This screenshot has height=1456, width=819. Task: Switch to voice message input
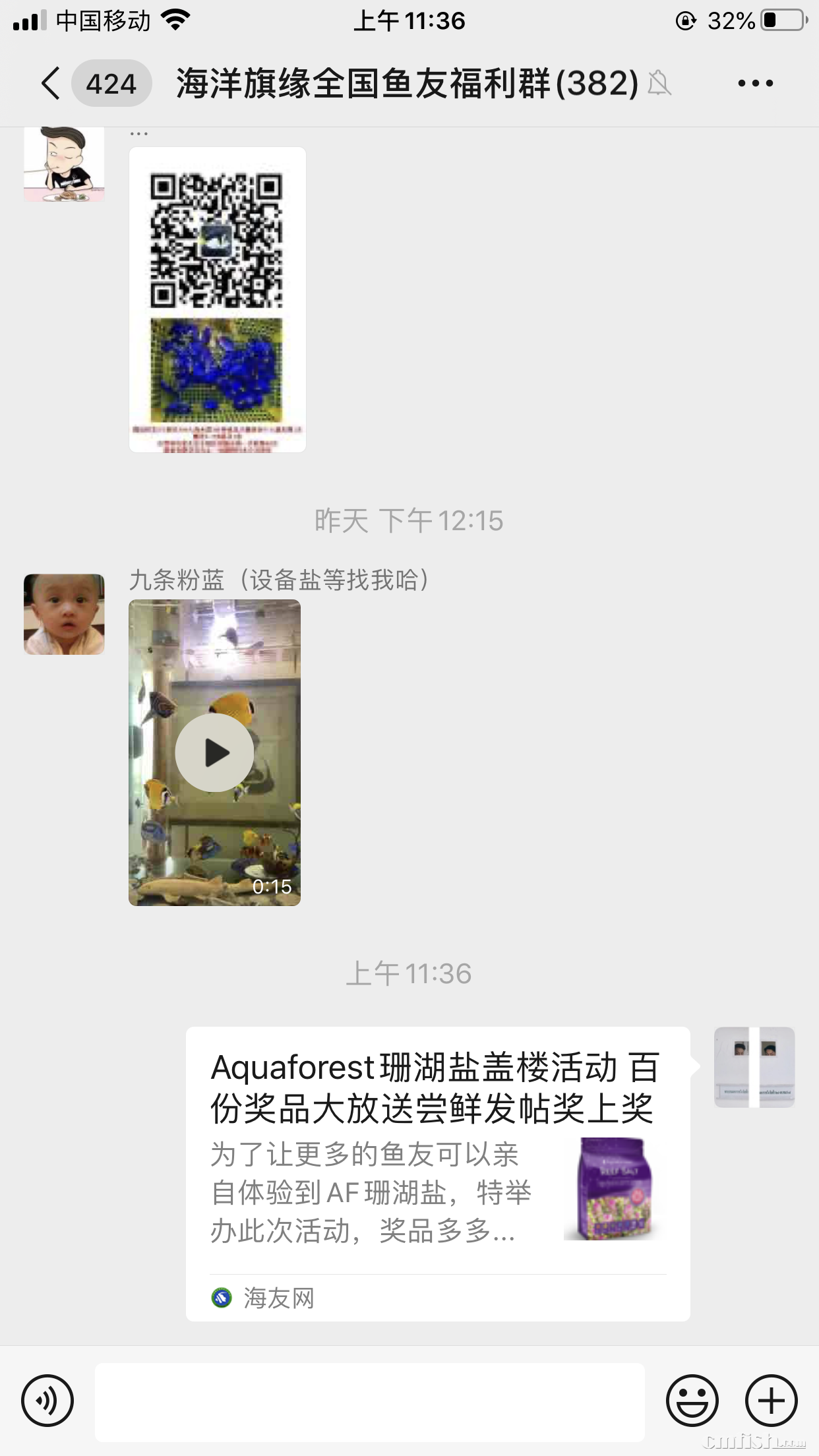[47, 1401]
